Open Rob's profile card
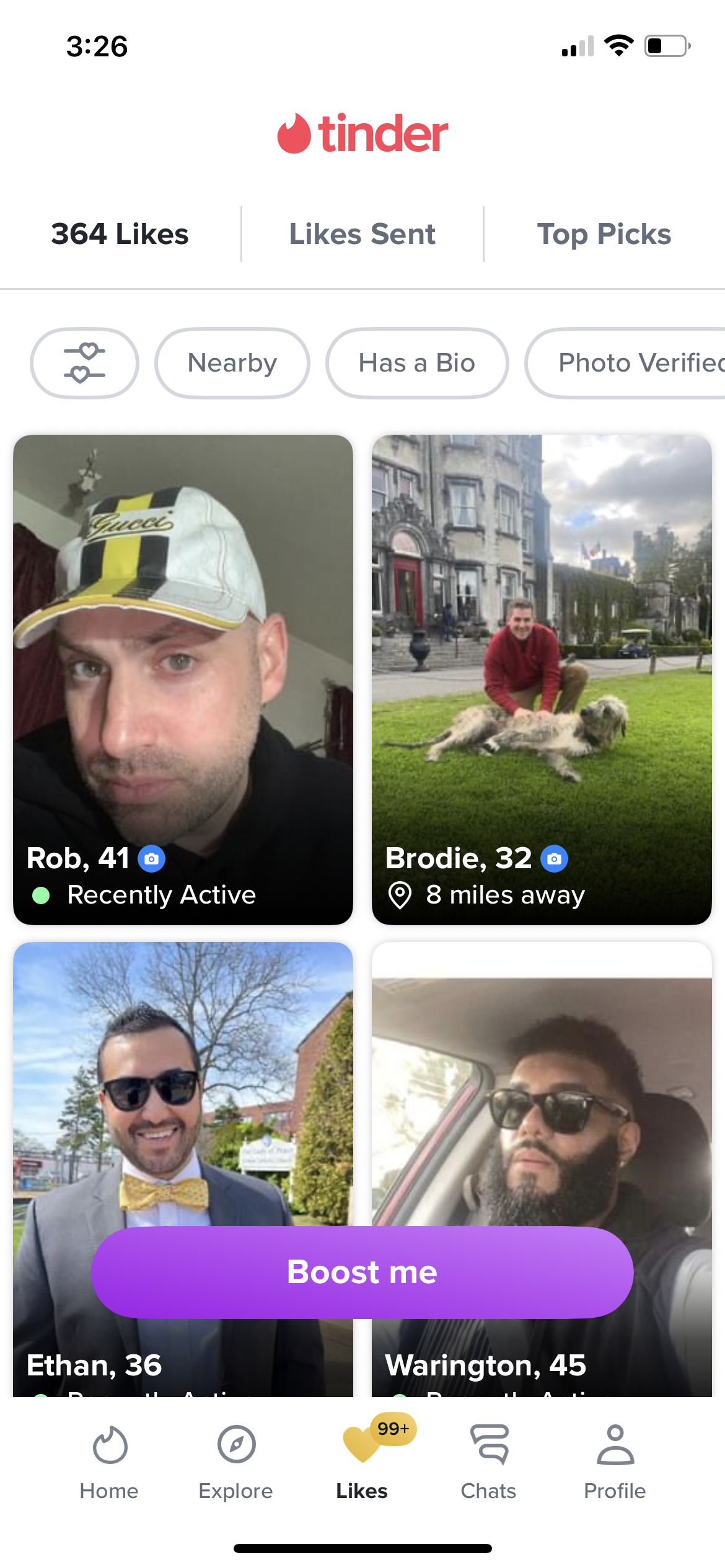Viewport: 725px width, 1568px height. [x=183, y=679]
